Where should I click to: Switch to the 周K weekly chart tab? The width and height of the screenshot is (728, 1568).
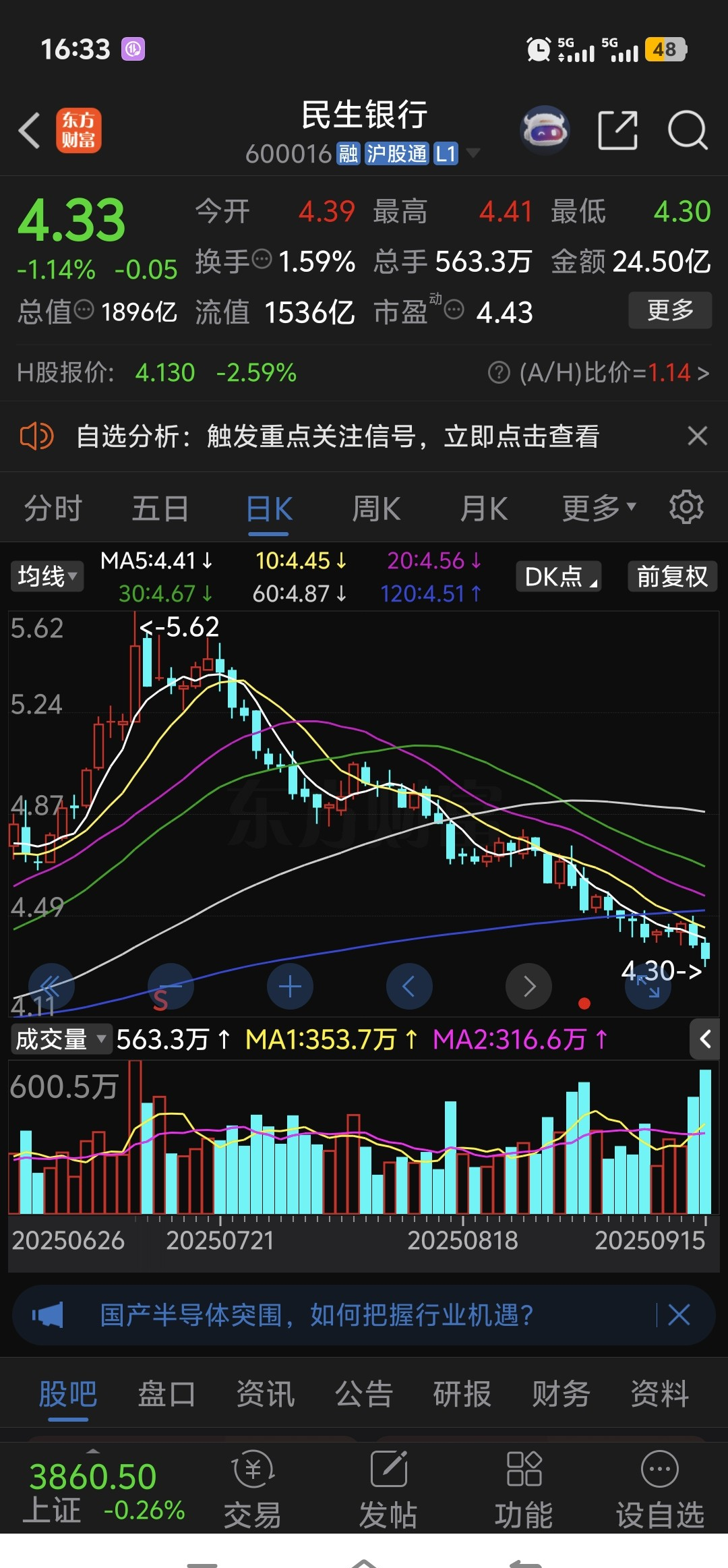click(375, 507)
